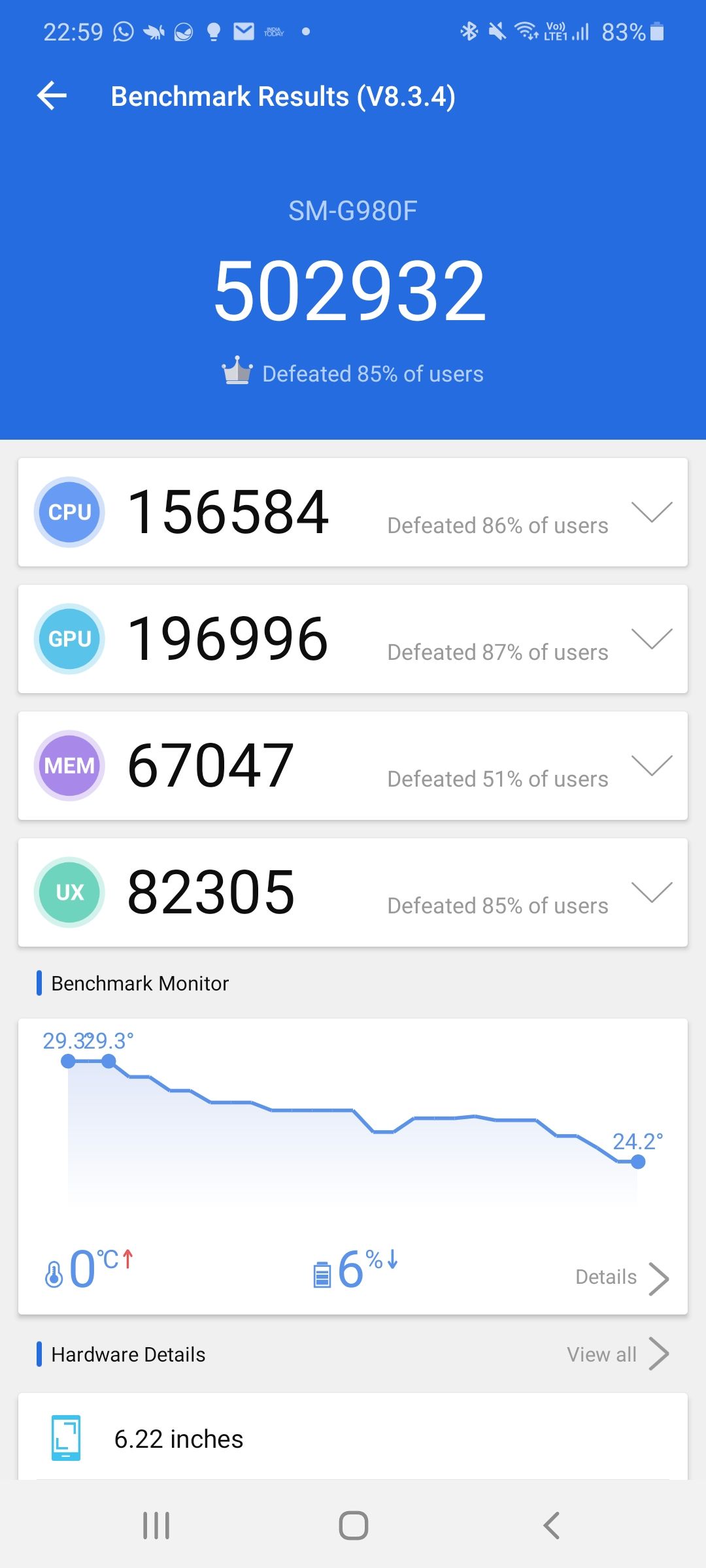The width and height of the screenshot is (706, 1568).
Task: Tap the system home button
Action: pyautogui.click(x=353, y=1526)
